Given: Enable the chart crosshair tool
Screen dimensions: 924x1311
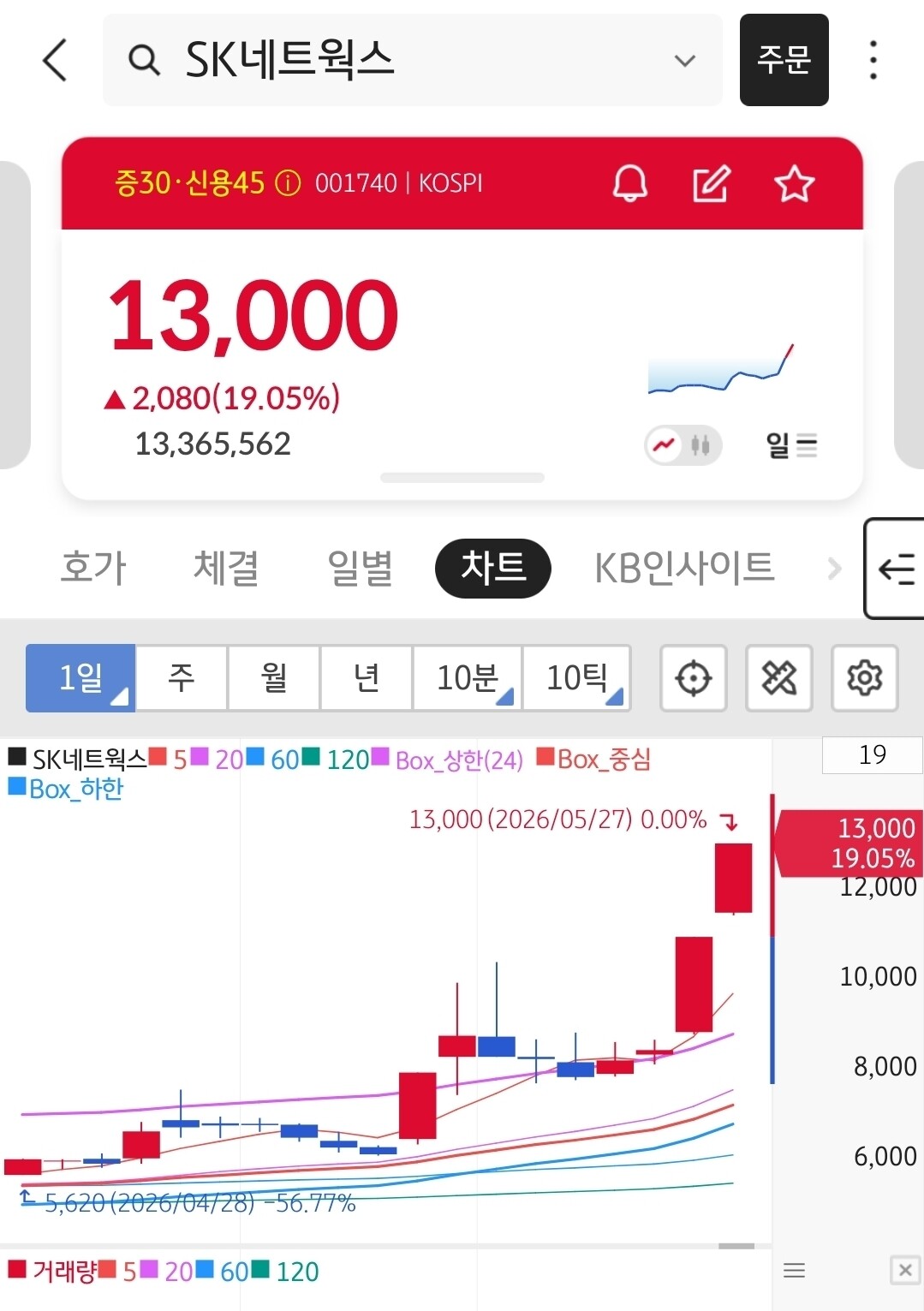Looking at the screenshot, I should [694, 678].
